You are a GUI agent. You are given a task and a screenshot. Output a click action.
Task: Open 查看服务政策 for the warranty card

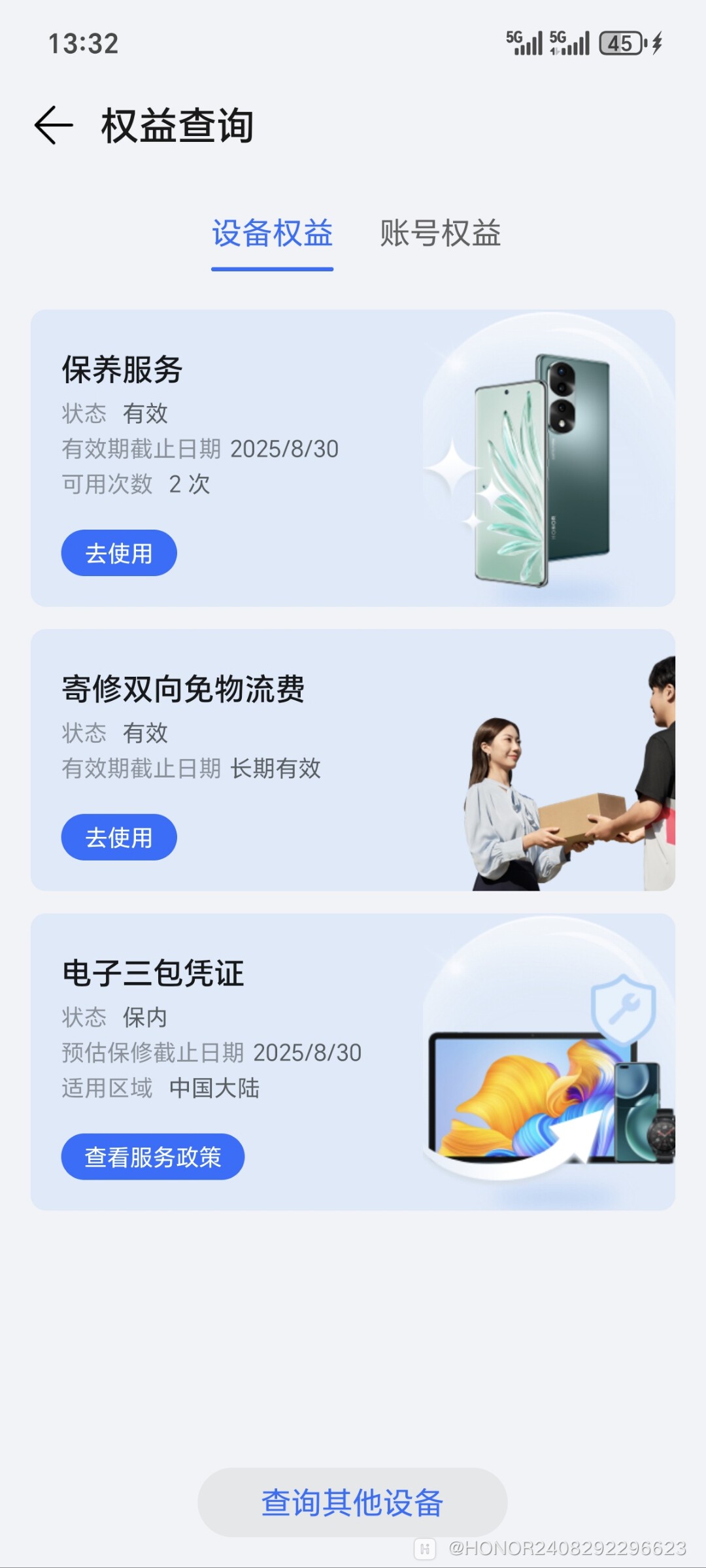point(152,1156)
